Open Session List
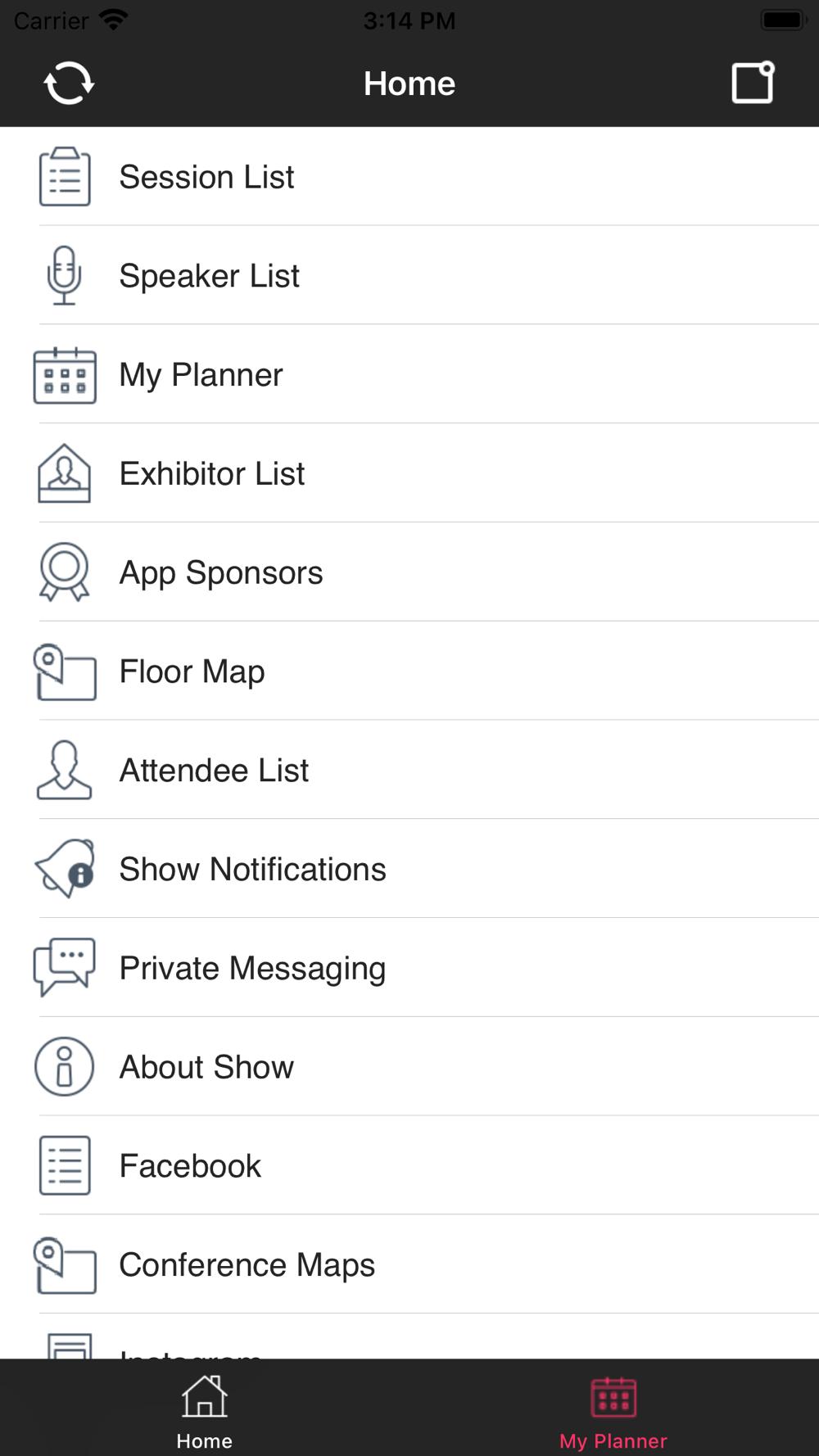This screenshot has height=1456, width=819. pyautogui.click(x=409, y=177)
